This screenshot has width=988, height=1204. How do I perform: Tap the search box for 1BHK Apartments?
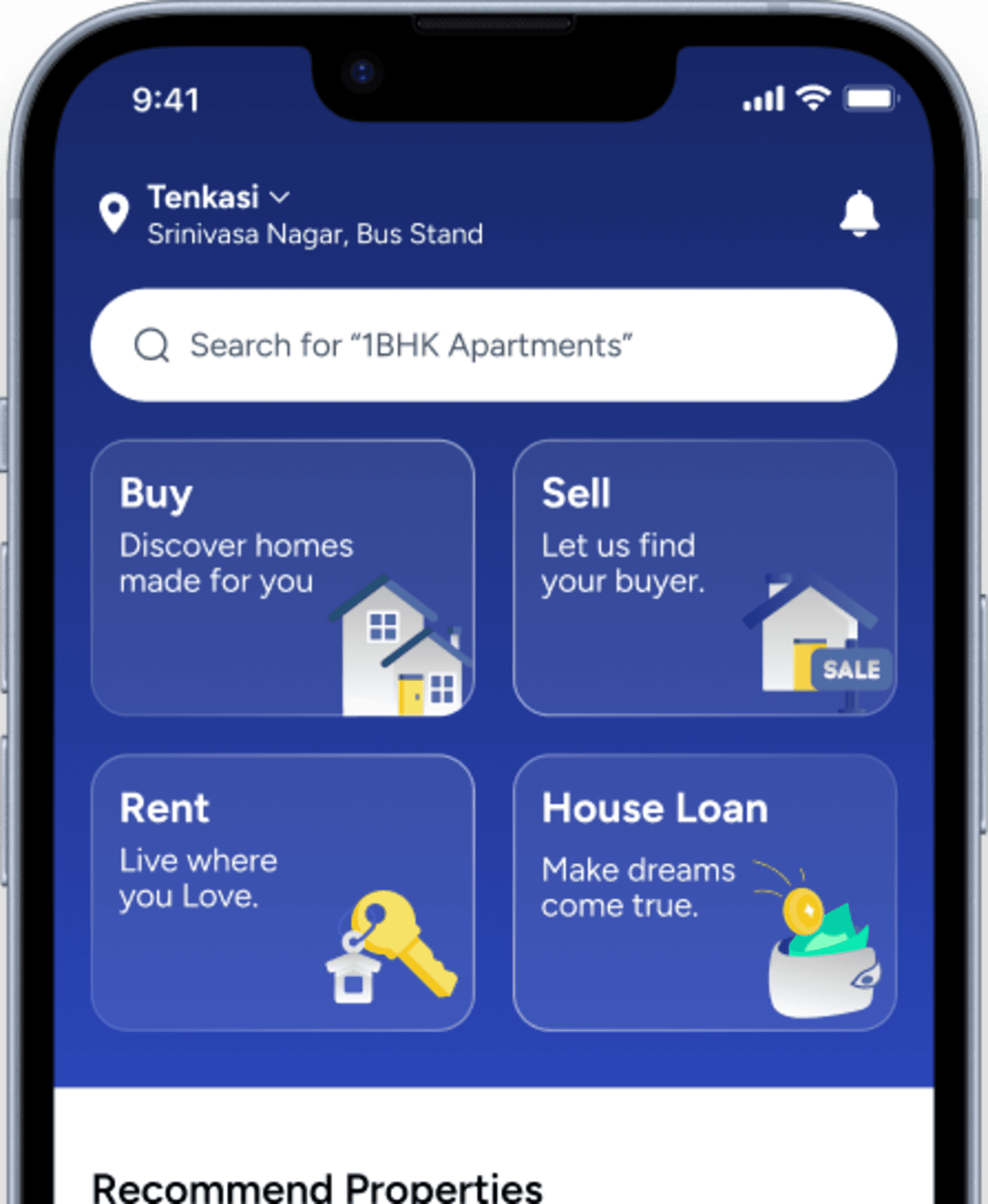pyautogui.click(x=493, y=345)
